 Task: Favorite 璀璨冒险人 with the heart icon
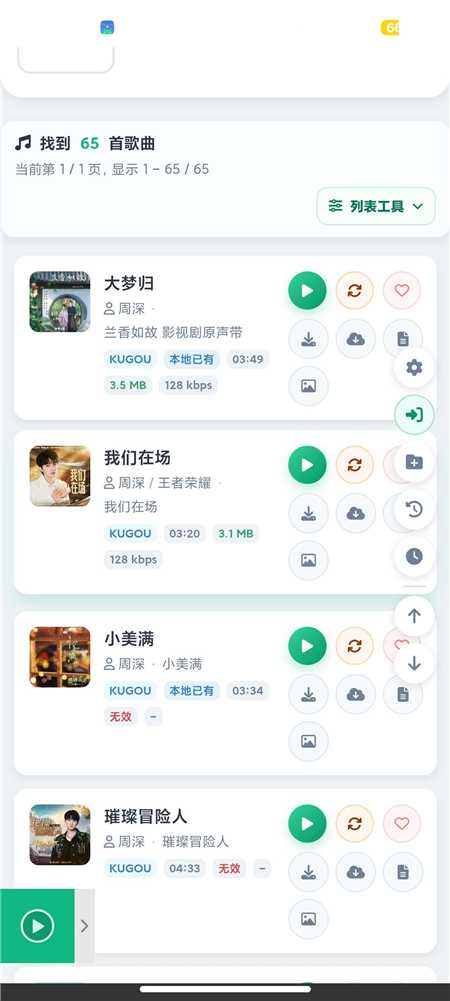(401, 824)
